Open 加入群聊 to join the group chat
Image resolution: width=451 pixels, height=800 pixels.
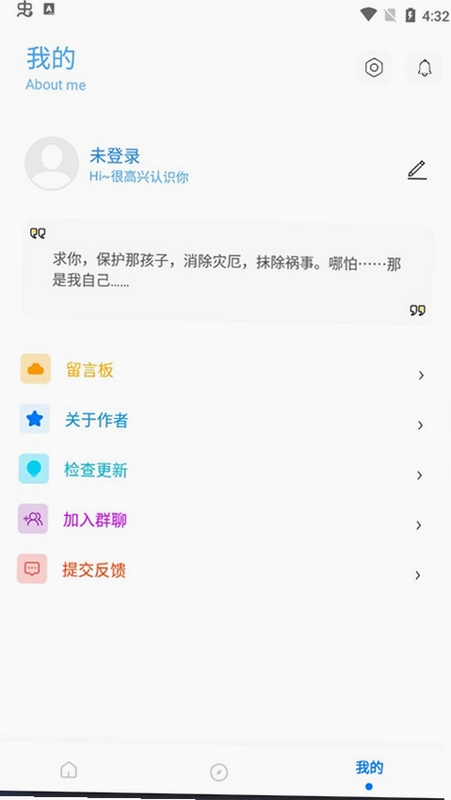222,519
